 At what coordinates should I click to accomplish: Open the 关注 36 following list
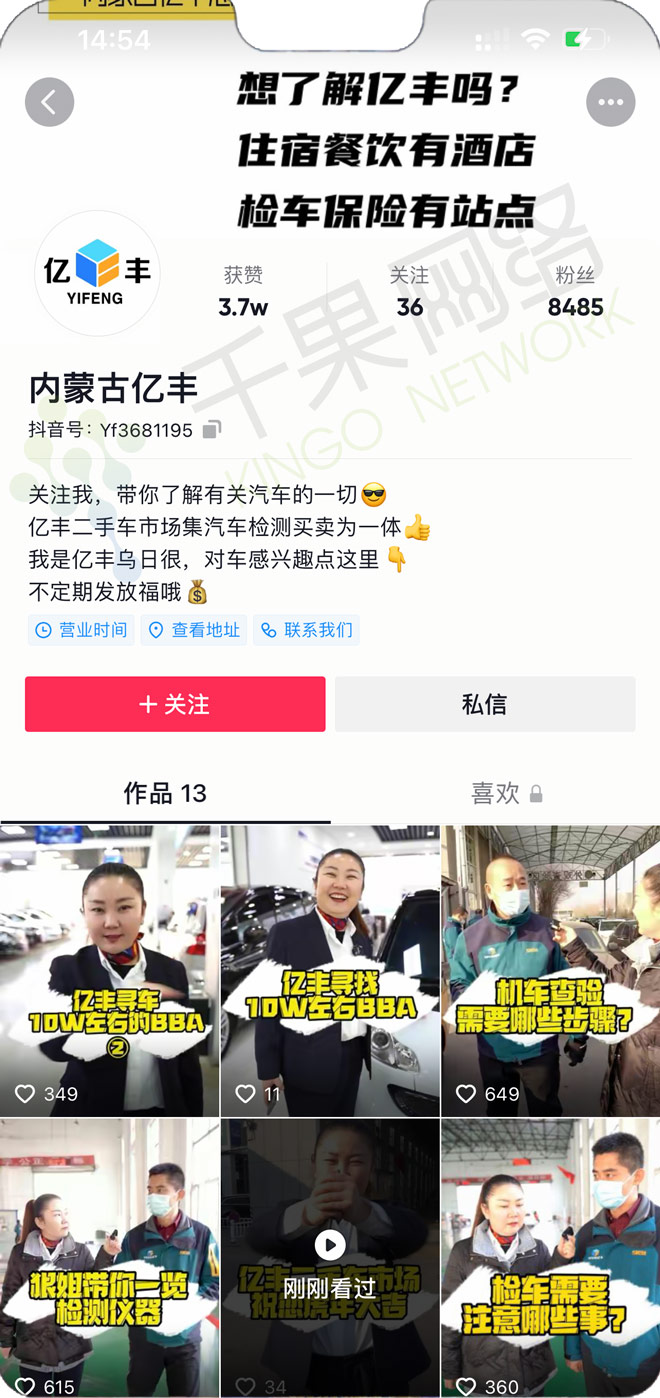click(409, 291)
